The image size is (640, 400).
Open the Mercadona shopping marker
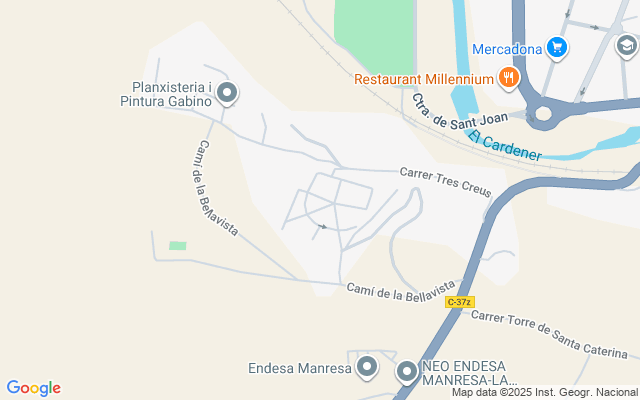557,47
